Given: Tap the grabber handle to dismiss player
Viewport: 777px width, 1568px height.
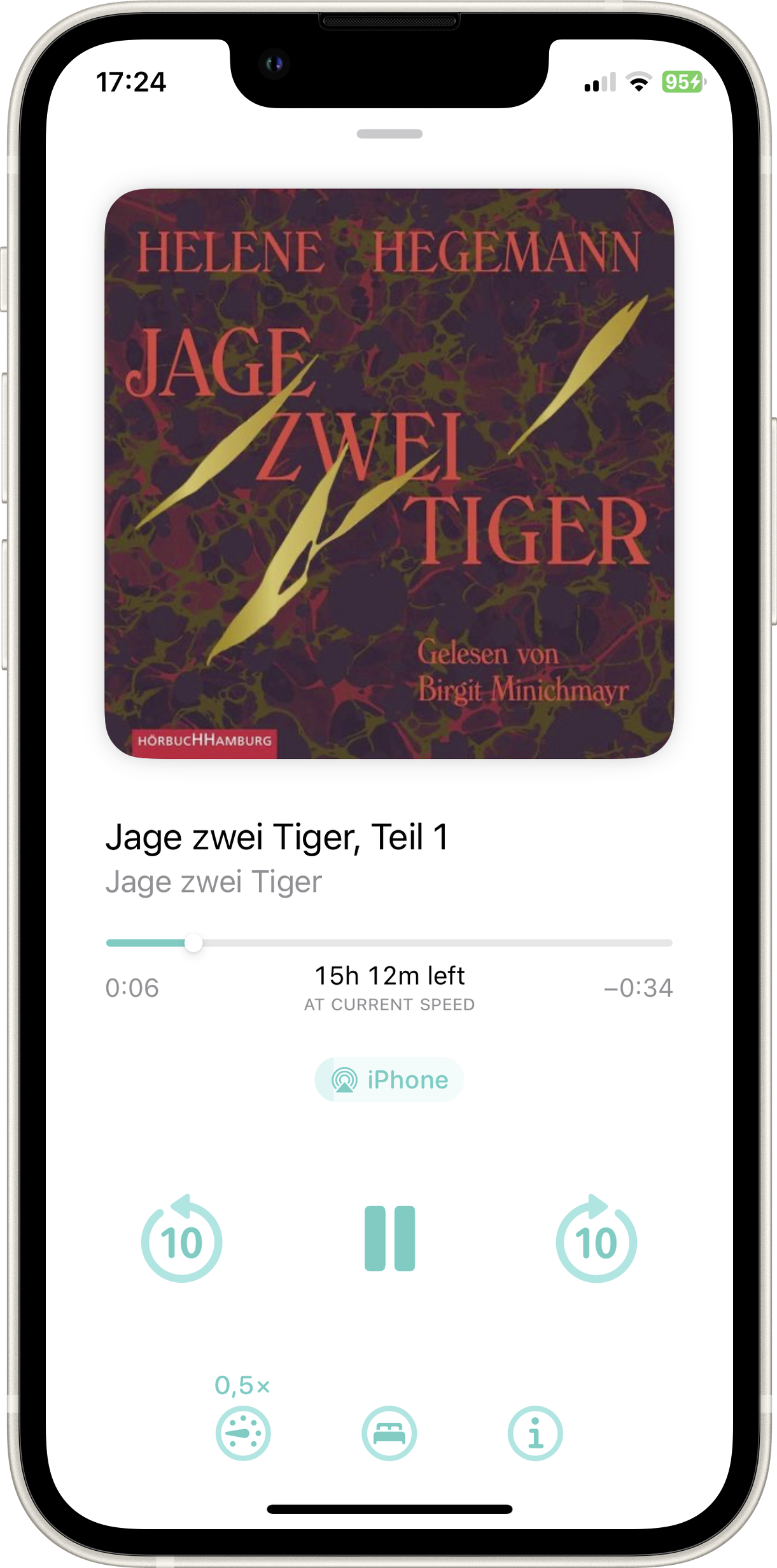Looking at the screenshot, I should click(389, 134).
